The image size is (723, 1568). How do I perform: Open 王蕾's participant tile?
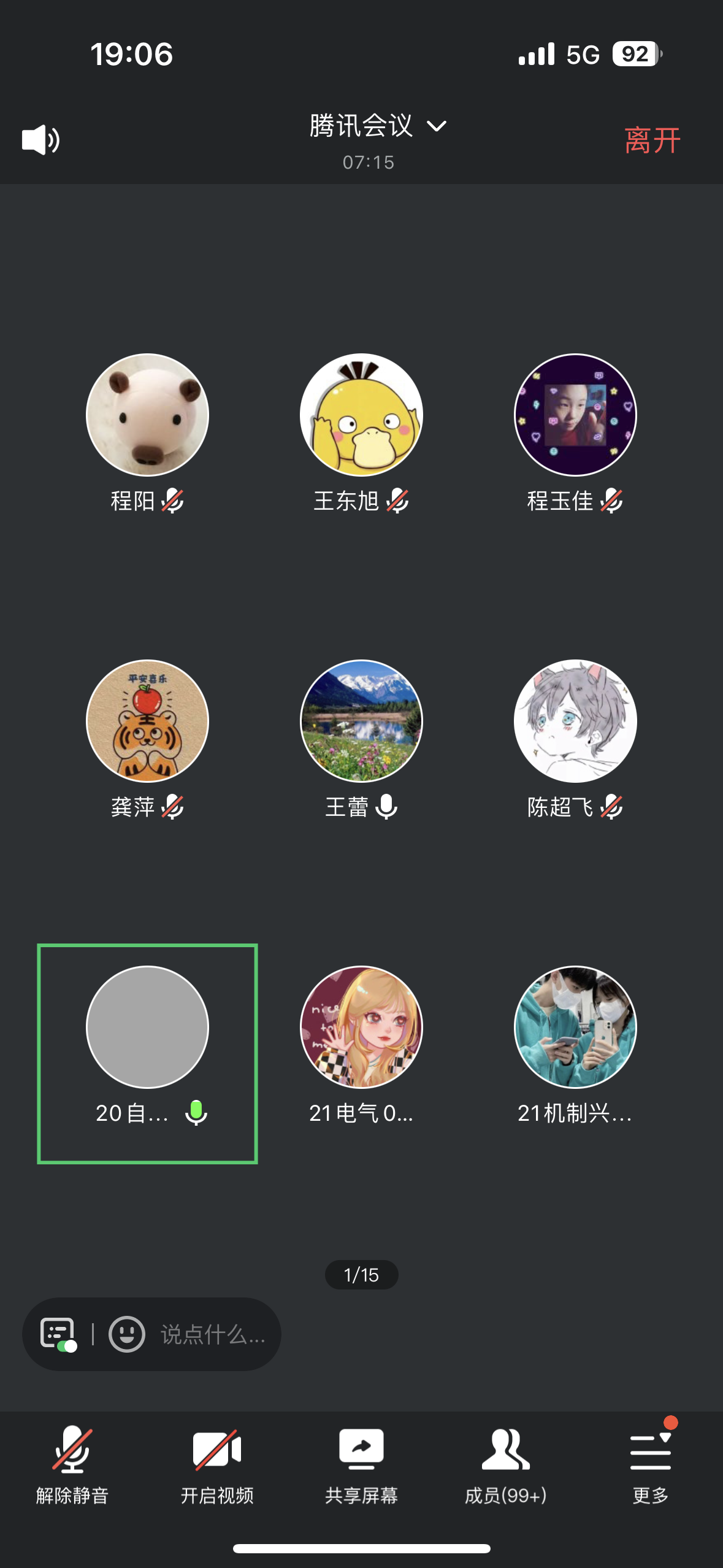[361, 721]
